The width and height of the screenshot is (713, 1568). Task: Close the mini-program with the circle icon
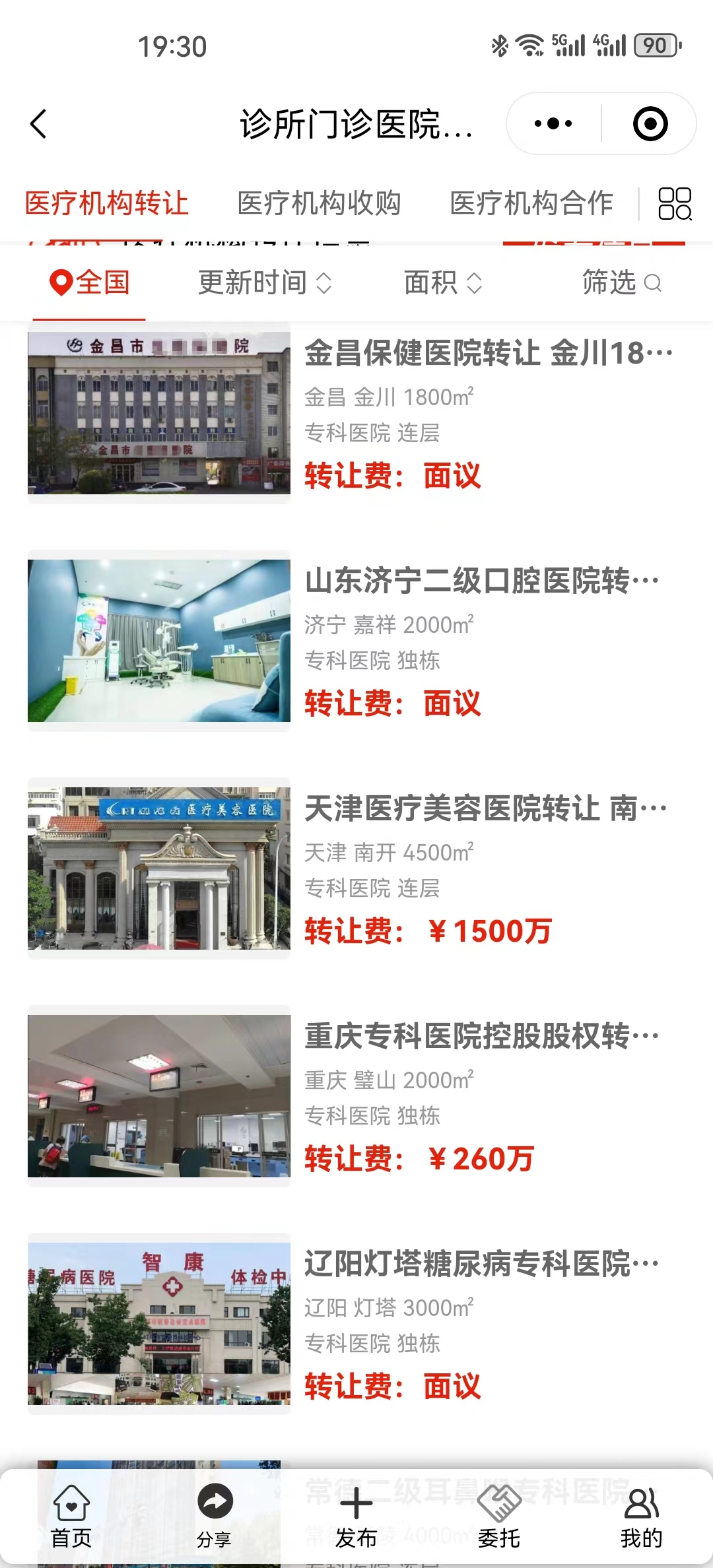click(x=650, y=124)
